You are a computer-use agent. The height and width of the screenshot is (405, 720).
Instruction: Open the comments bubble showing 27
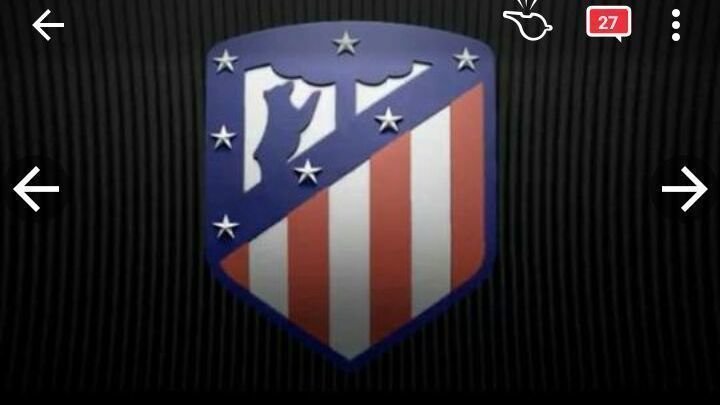pyautogui.click(x=607, y=22)
